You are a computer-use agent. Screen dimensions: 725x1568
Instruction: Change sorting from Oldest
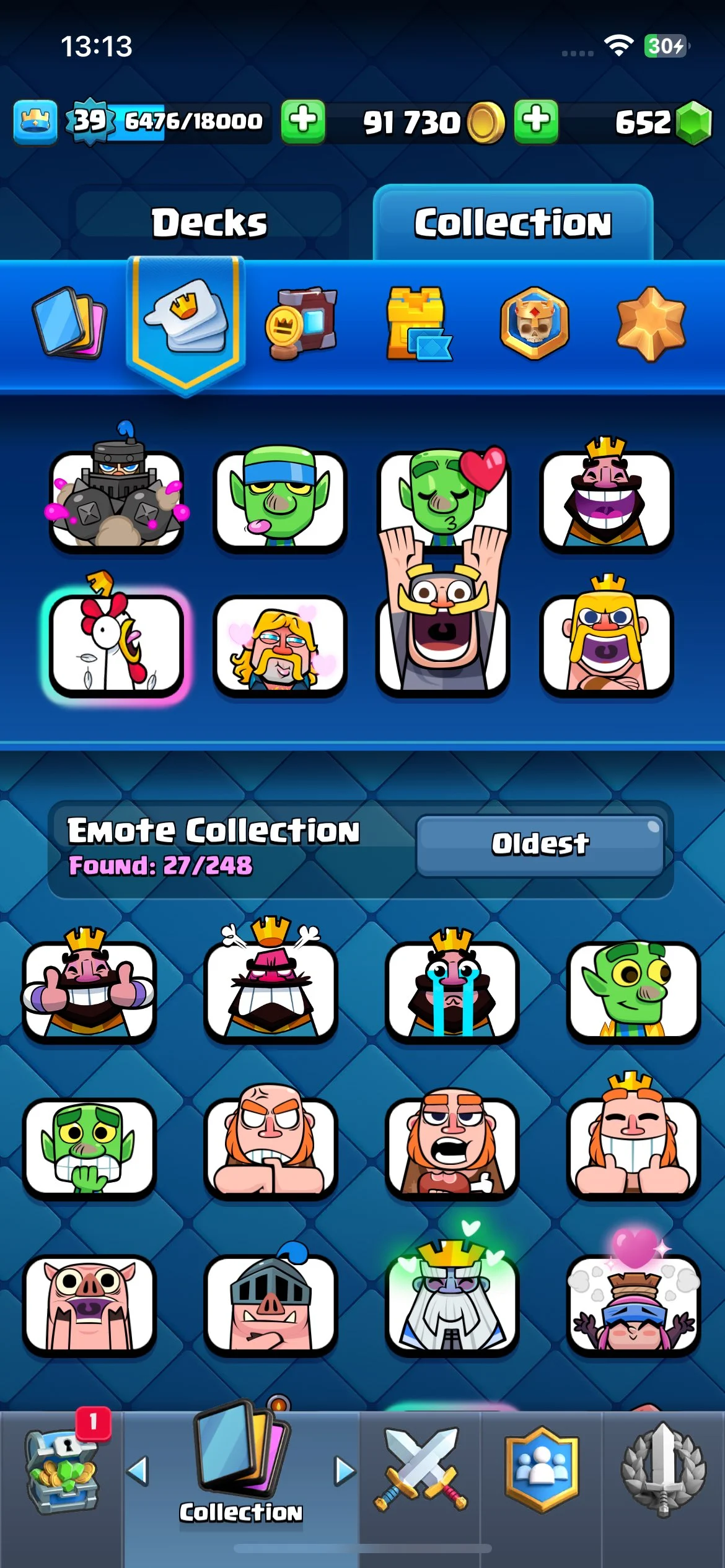(x=540, y=845)
